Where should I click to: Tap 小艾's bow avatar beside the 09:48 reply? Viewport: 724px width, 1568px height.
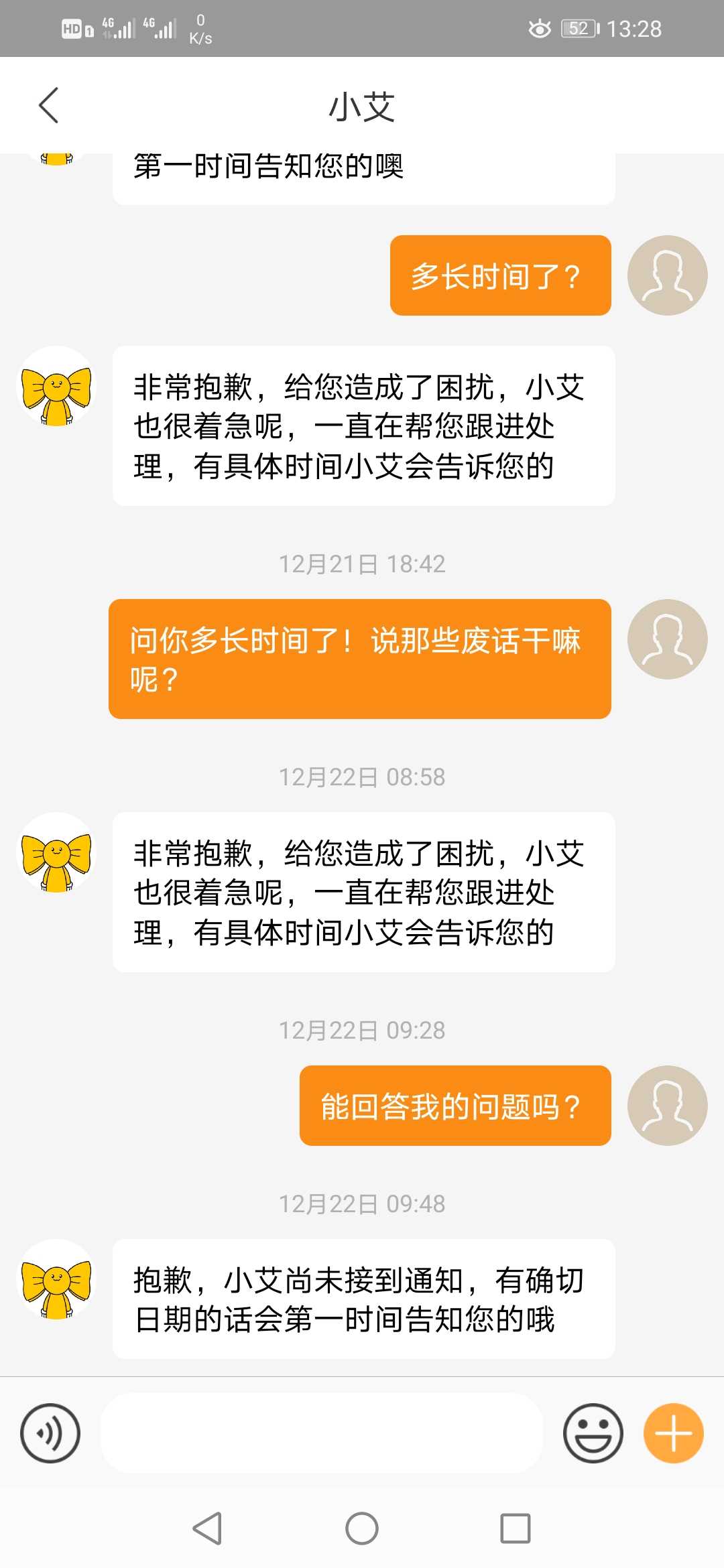click(x=57, y=1279)
